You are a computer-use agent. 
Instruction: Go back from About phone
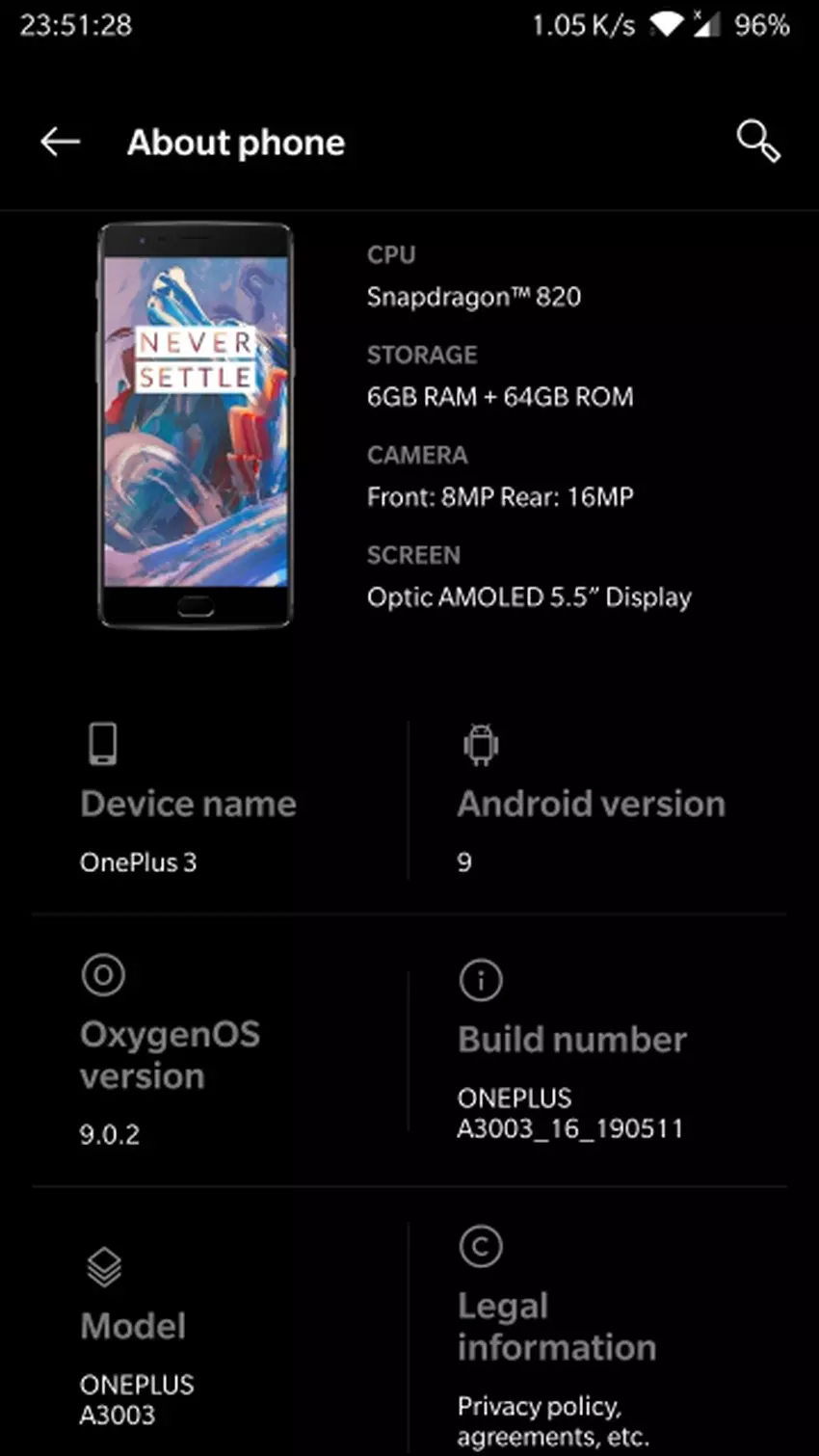coord(60,143)
